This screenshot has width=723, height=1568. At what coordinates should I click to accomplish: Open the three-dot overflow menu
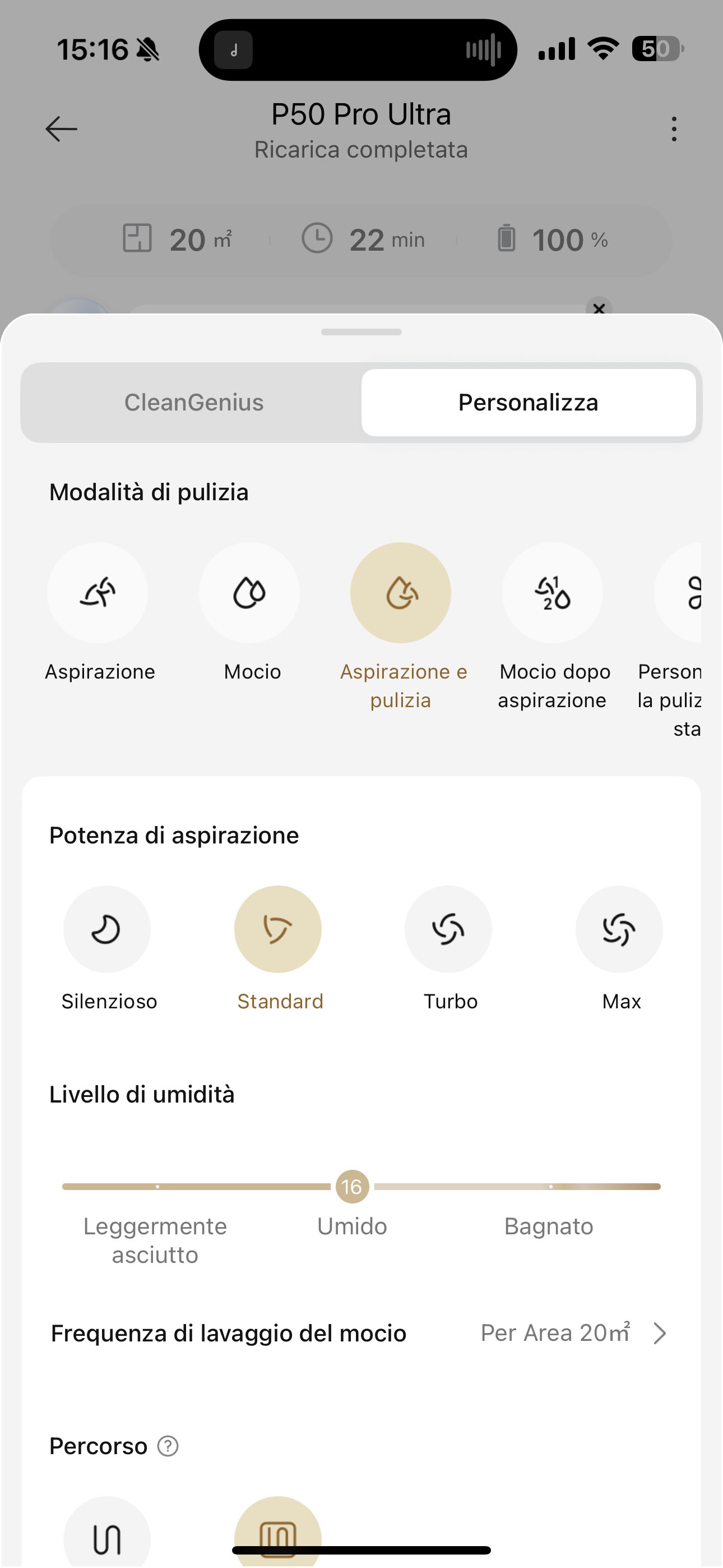[674, 129]
